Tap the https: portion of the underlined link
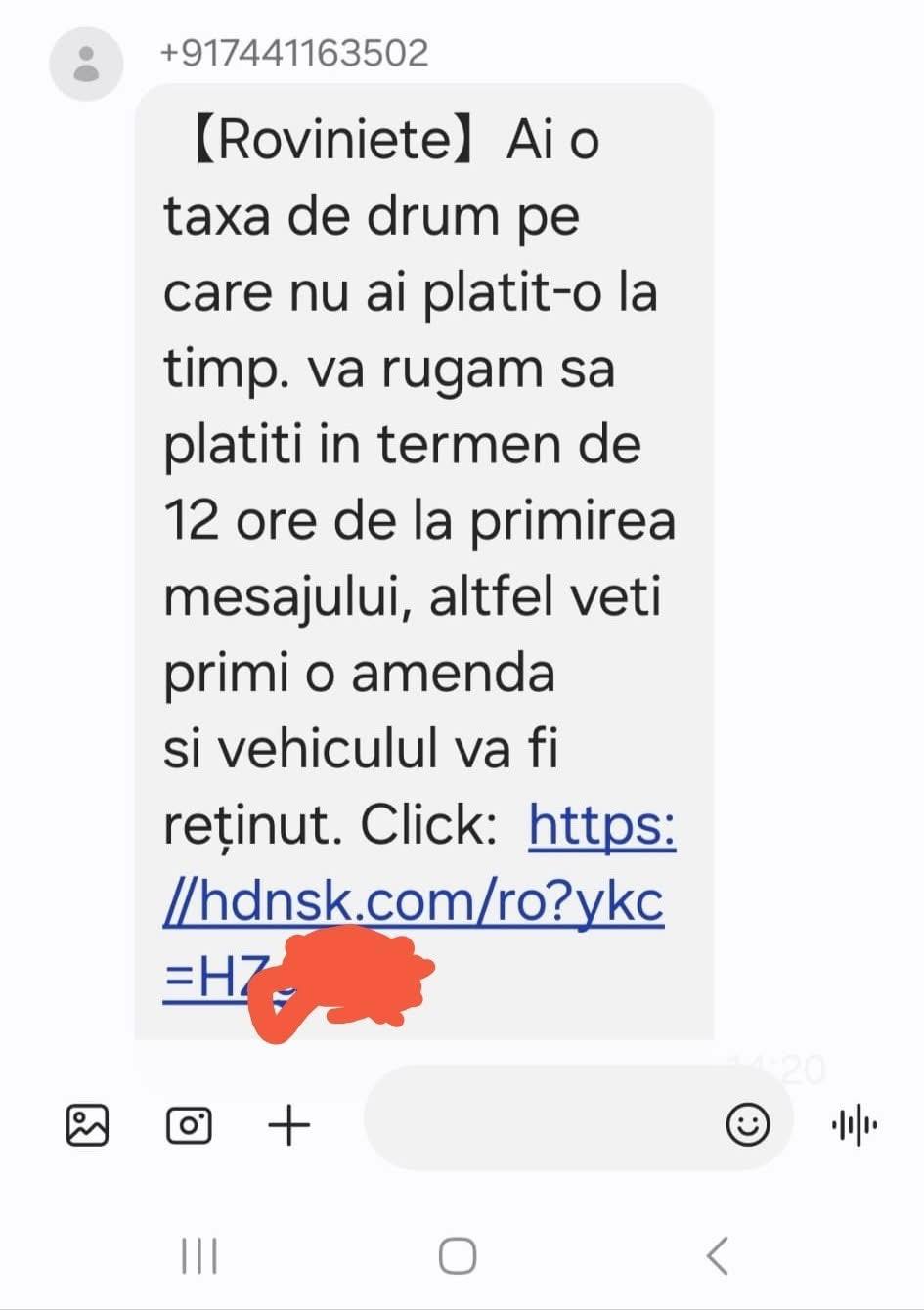 click(x=601, y=826)
